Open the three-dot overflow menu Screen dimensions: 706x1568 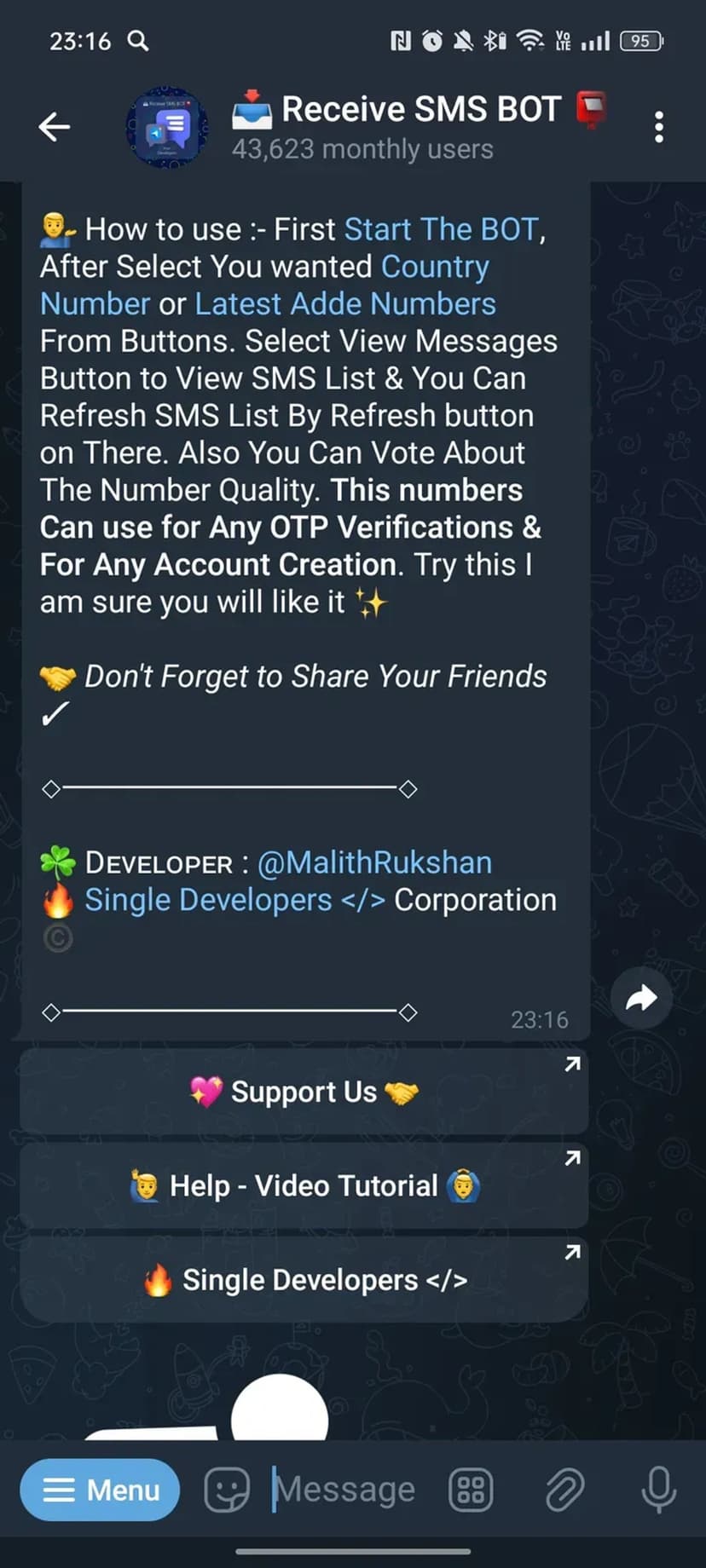click(658, 128)
